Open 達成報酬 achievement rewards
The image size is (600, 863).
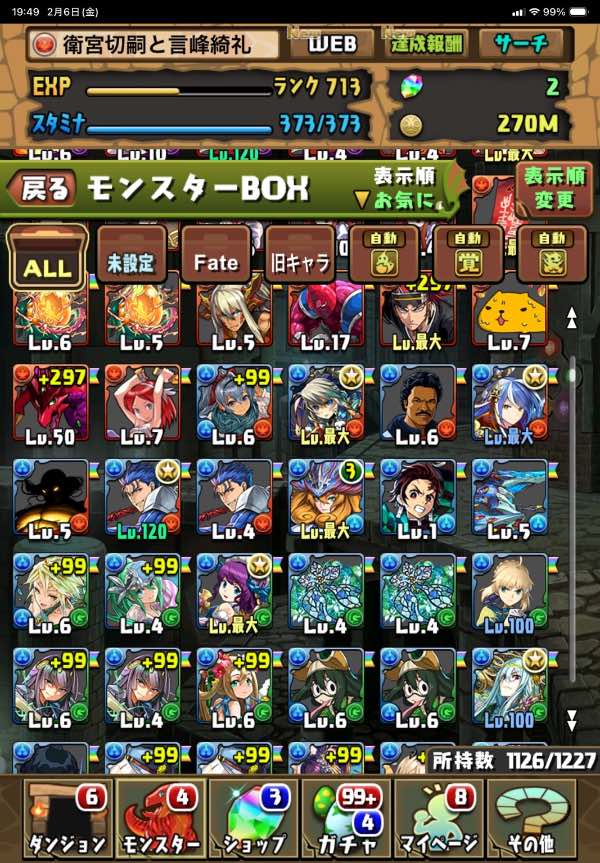pos(426,44)
